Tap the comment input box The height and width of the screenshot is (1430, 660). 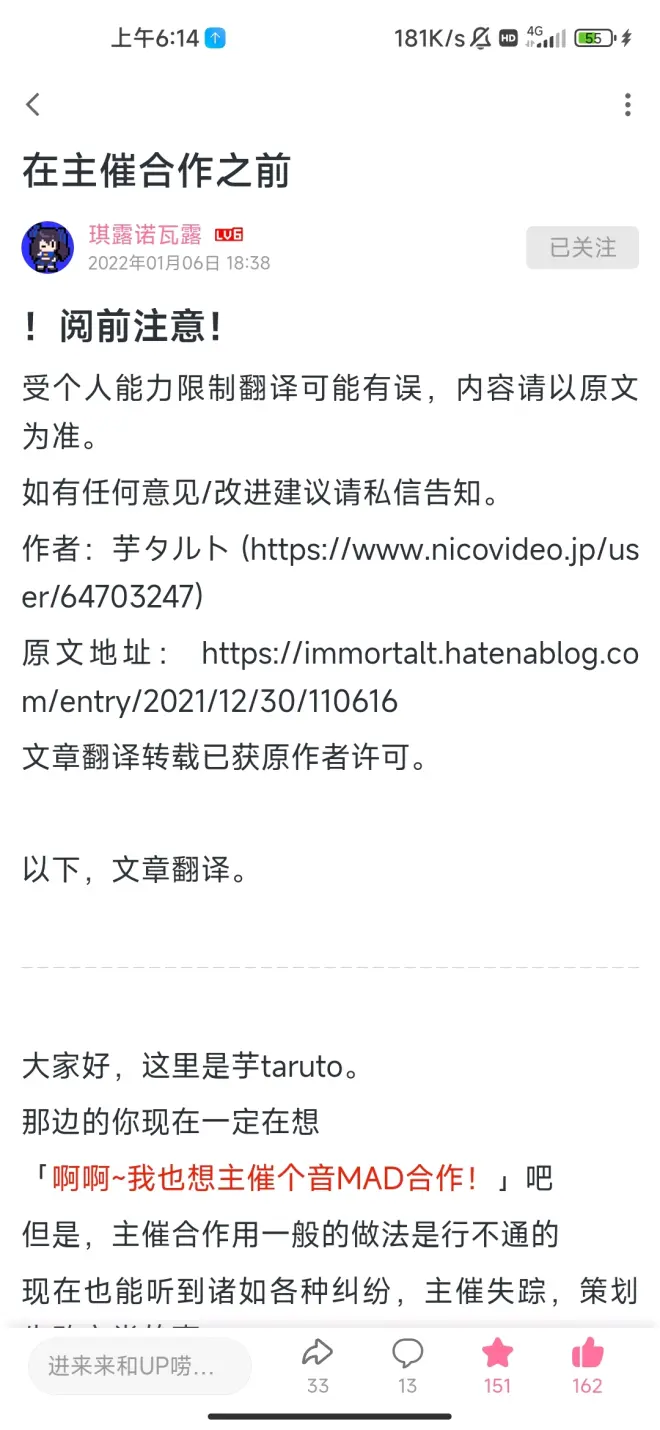139,1366
